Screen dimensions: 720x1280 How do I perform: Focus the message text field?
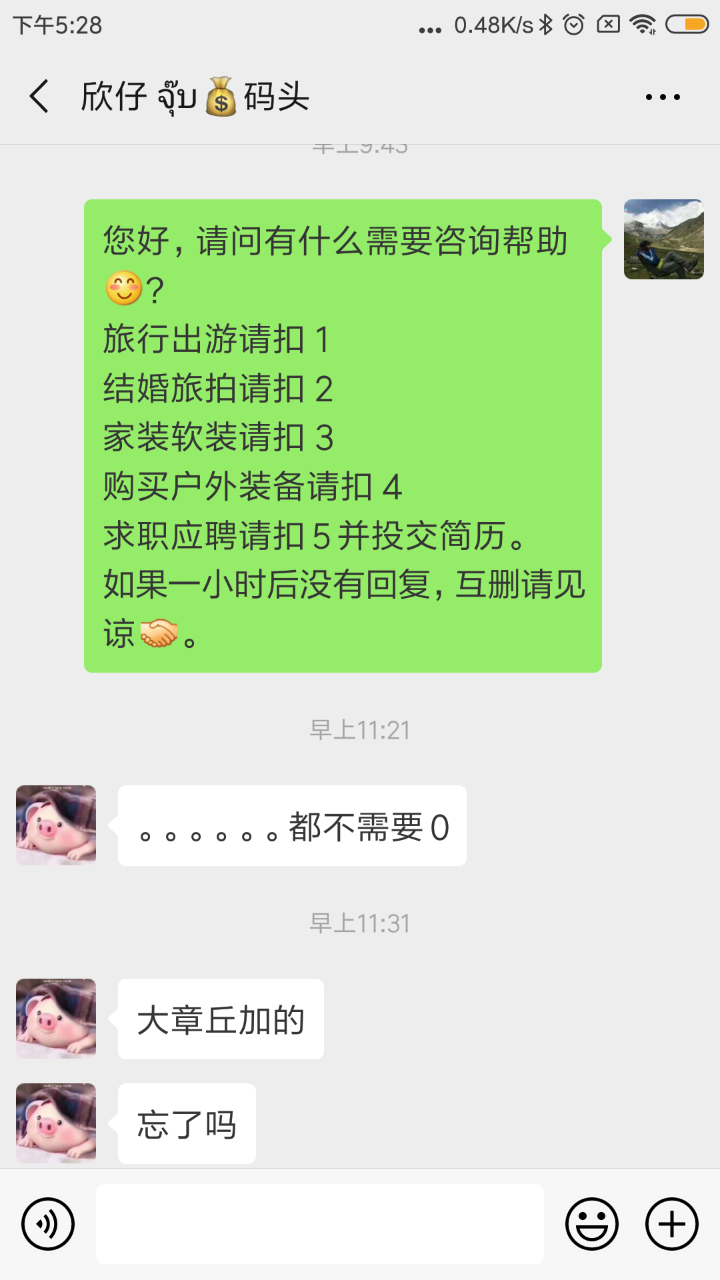pos(320,1224)
